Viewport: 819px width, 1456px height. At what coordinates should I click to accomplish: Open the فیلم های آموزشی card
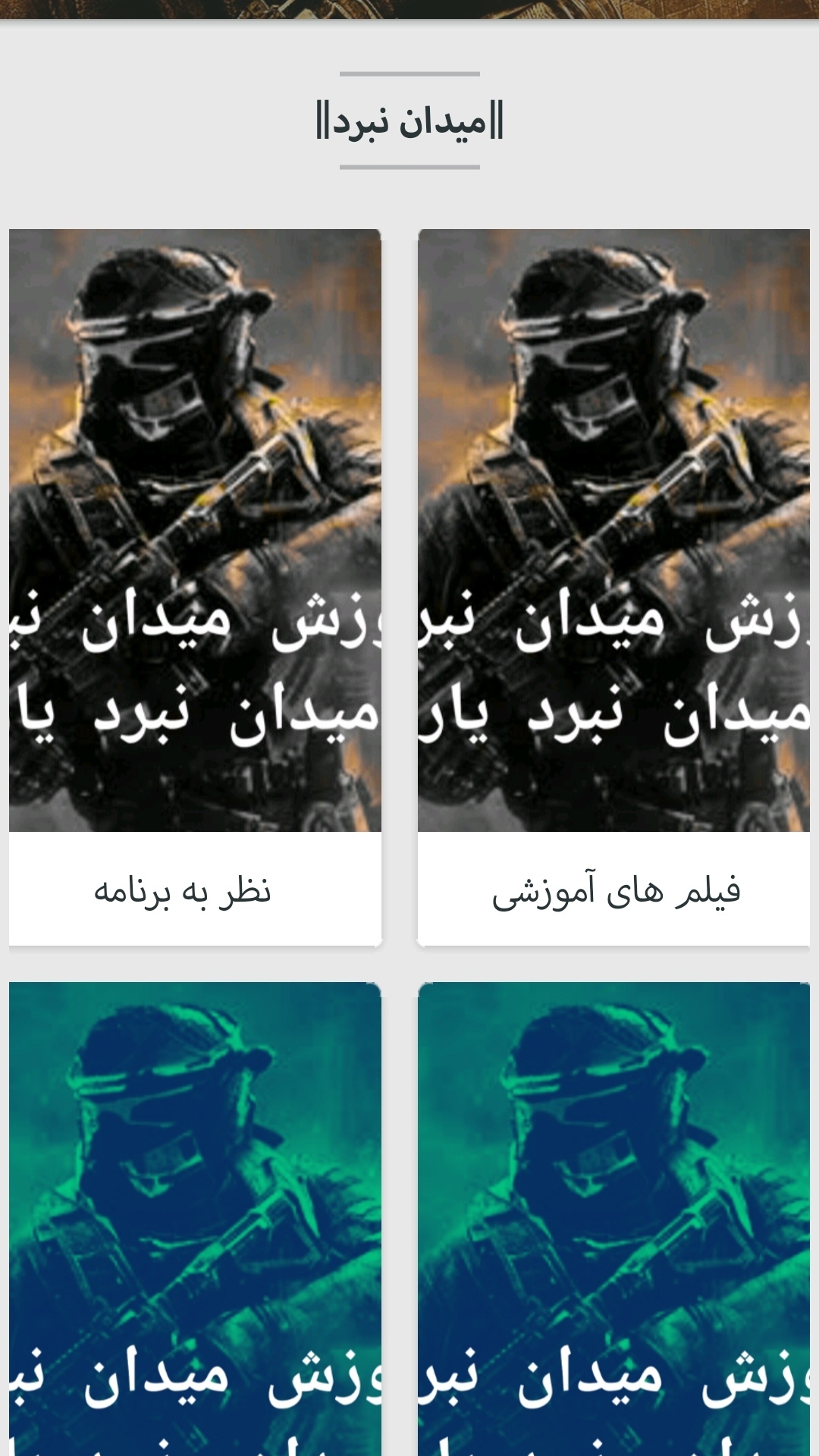(x=614, y=588)
